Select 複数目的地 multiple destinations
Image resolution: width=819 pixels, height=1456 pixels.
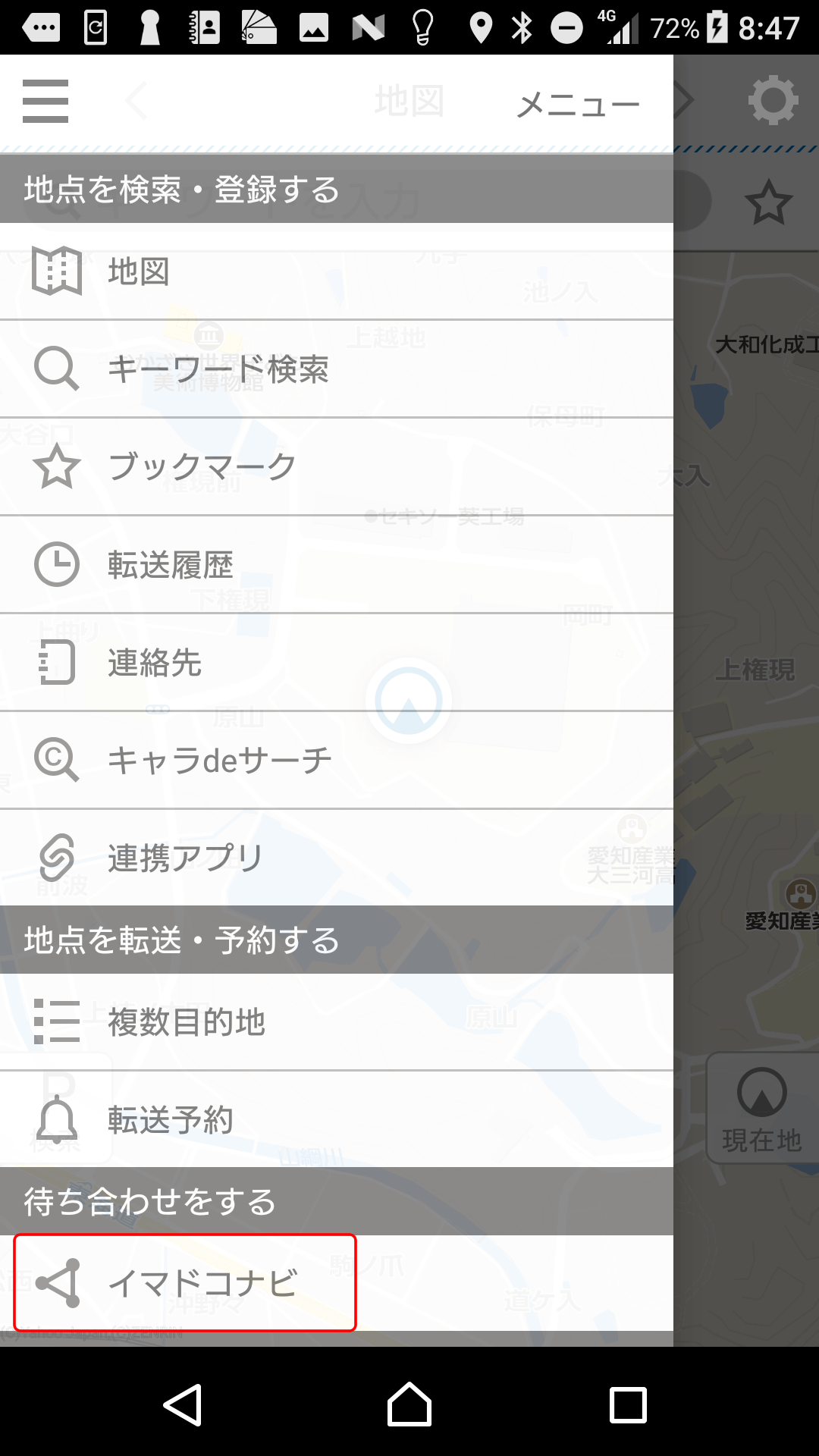[x=337, y=1022]
